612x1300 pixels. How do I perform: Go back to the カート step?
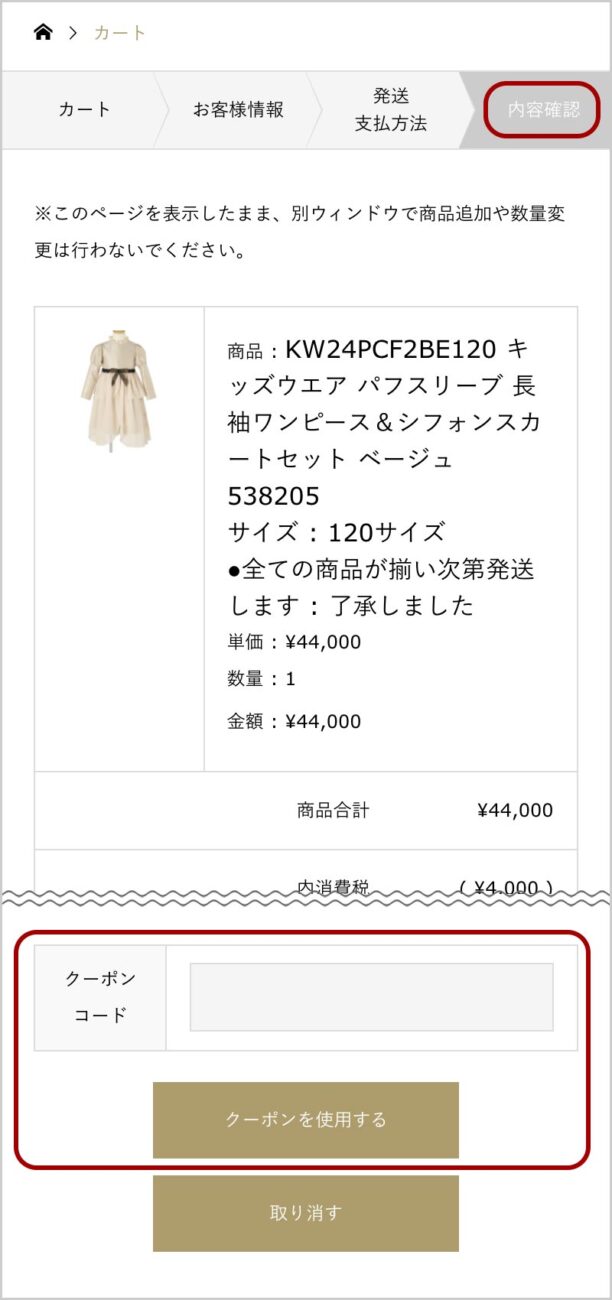pos(84,110)
